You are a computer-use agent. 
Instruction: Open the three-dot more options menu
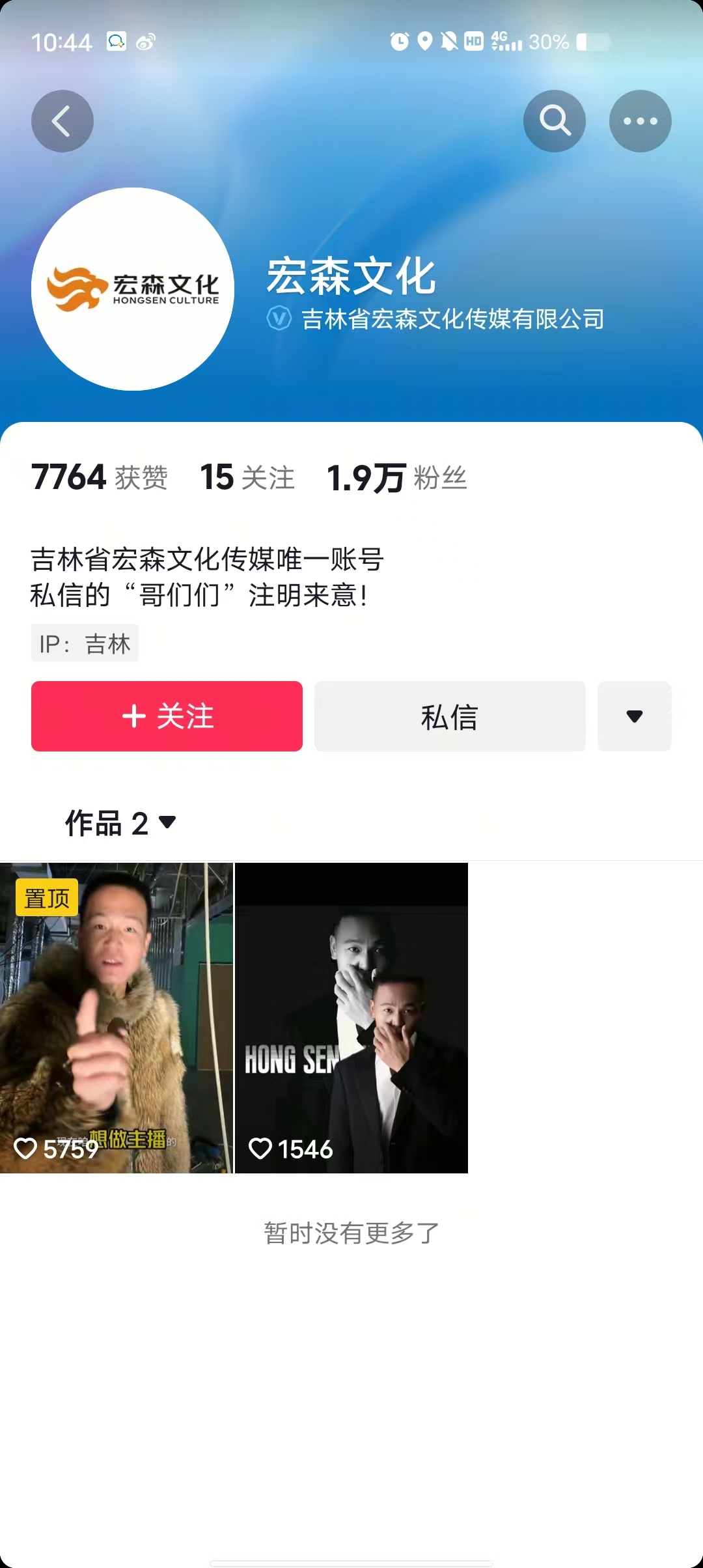[x=640, y=121]
